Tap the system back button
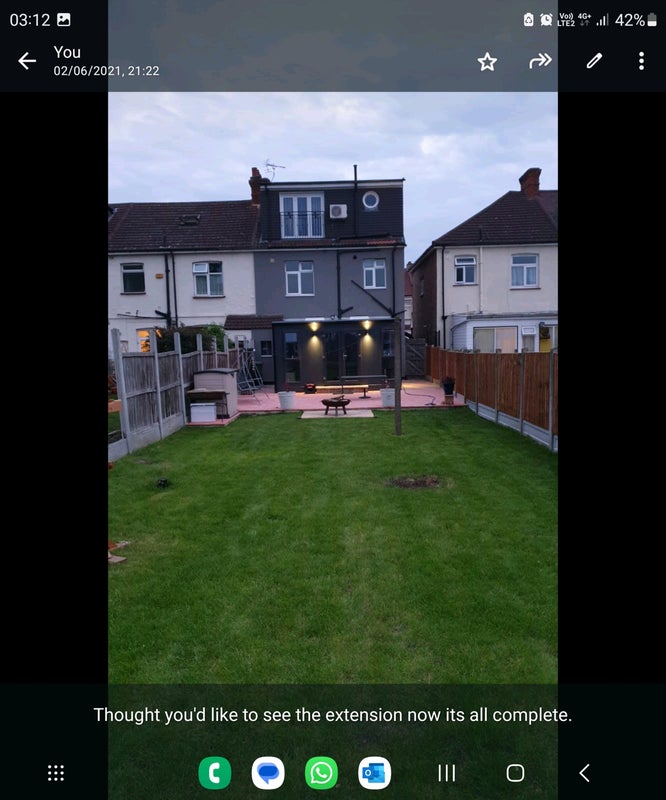Viewport: 666px width, 800px height. (584, 772)
